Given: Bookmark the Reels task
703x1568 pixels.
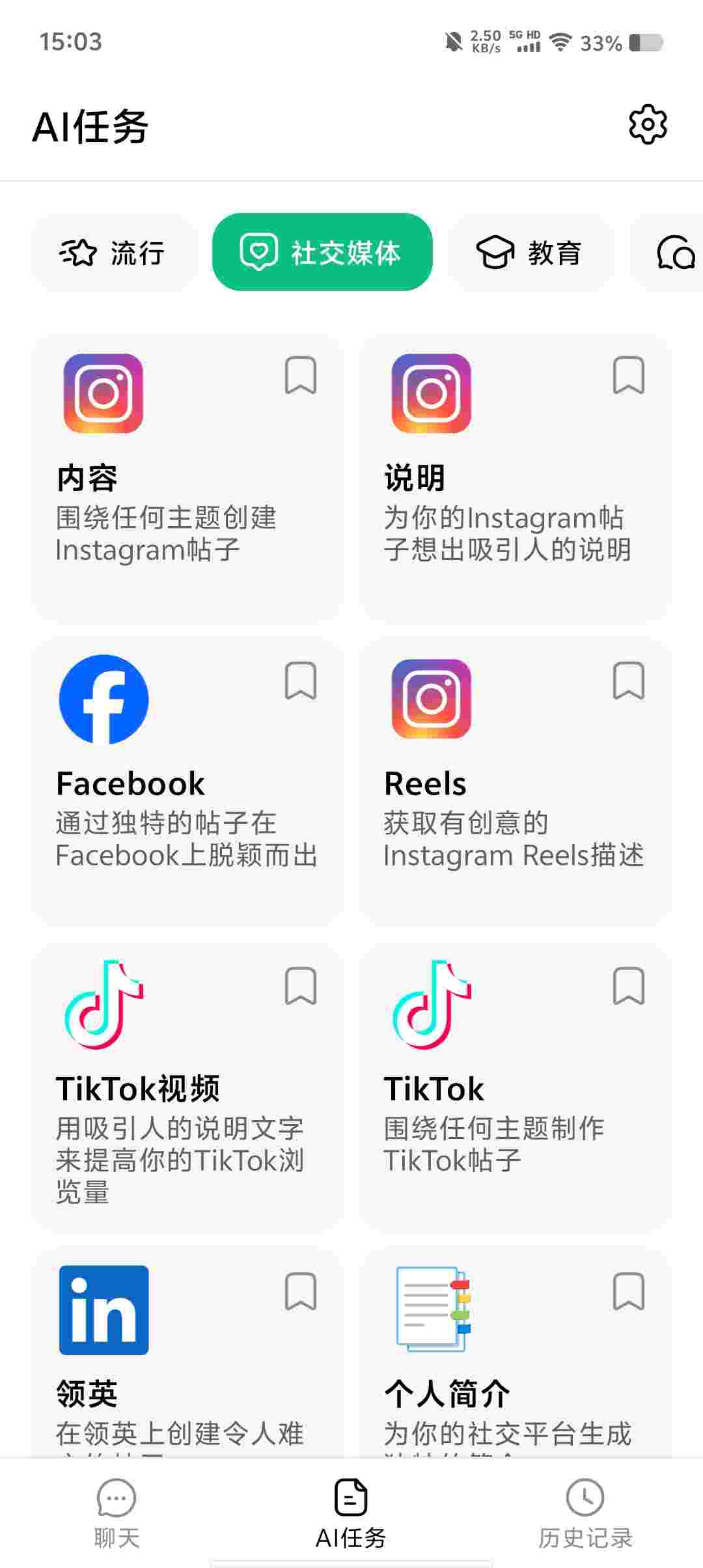Looking at the screenshot, I should 629,681.
